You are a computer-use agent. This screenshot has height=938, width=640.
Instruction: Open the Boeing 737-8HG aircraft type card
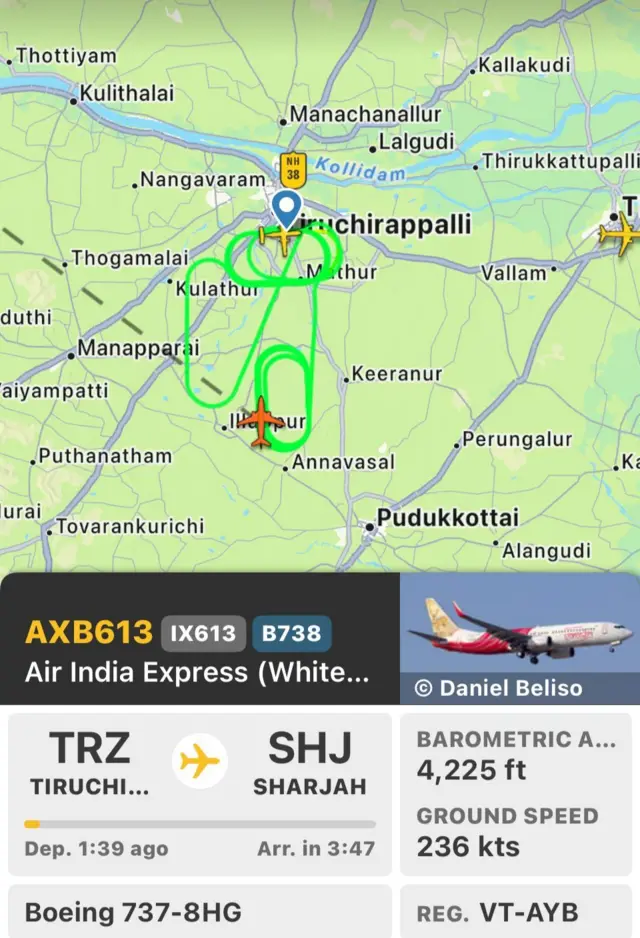tap(200, 911)
